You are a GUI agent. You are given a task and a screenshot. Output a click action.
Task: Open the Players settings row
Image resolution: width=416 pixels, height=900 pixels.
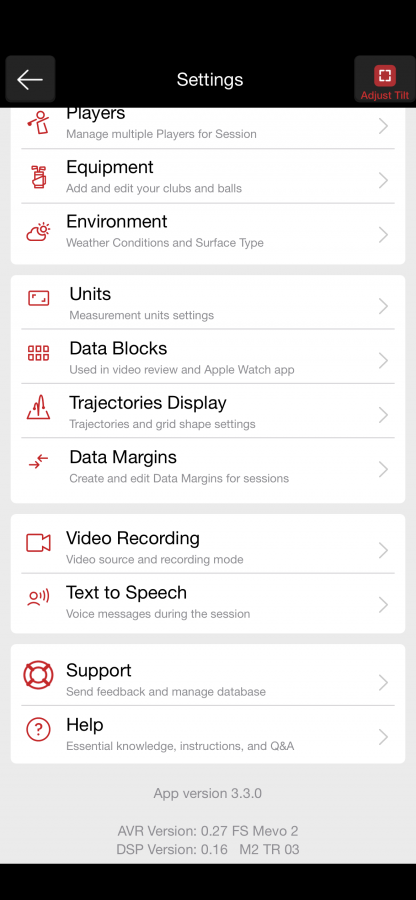click(208, 127)
